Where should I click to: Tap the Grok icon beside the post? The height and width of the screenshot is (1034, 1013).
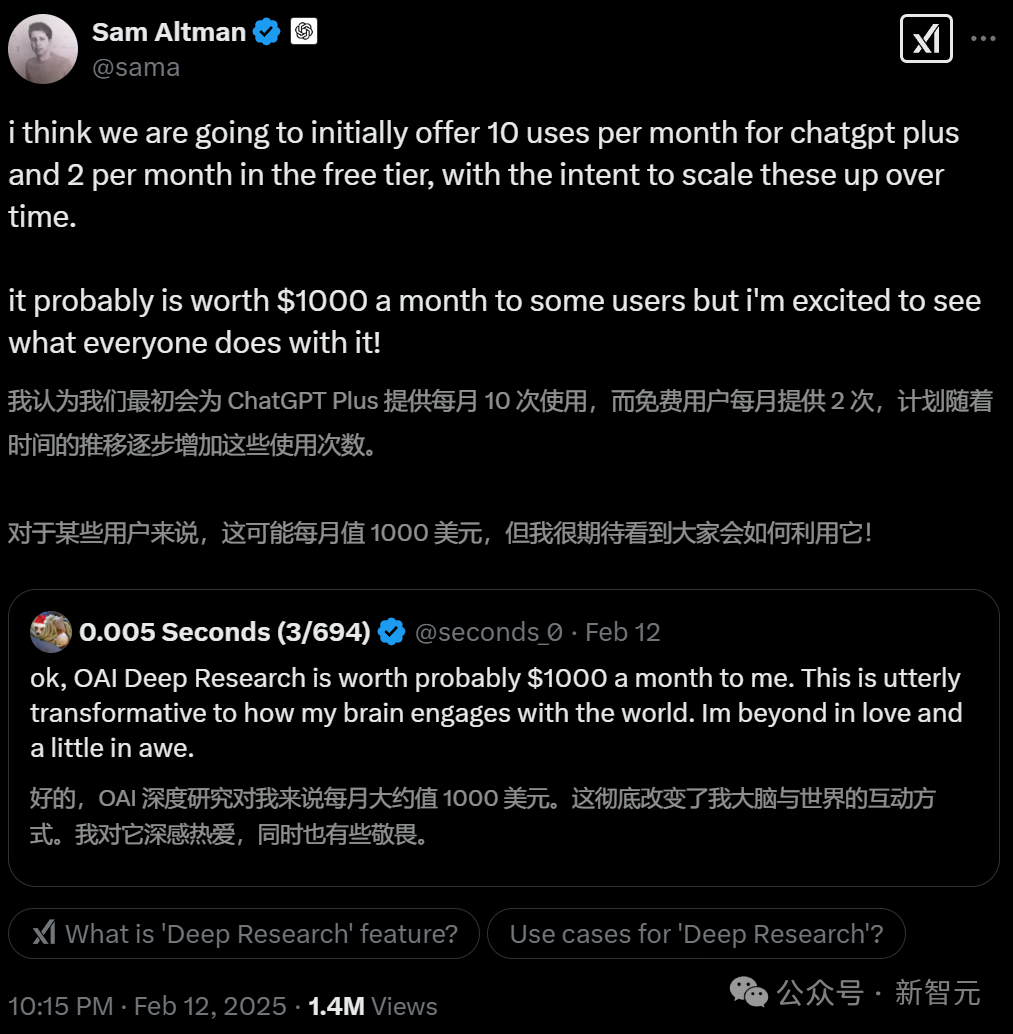click(926, 40)
